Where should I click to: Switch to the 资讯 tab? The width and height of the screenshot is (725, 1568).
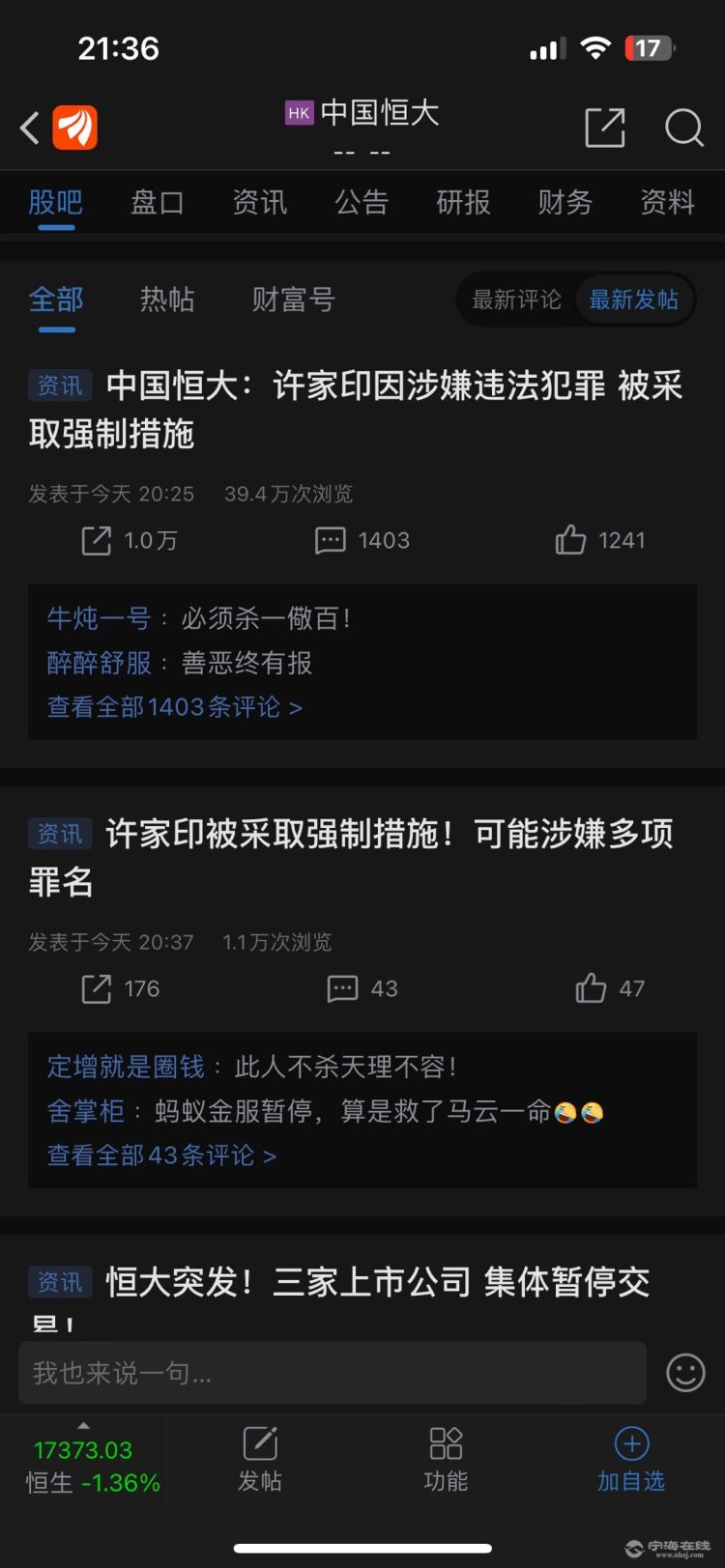click(259, 202)
